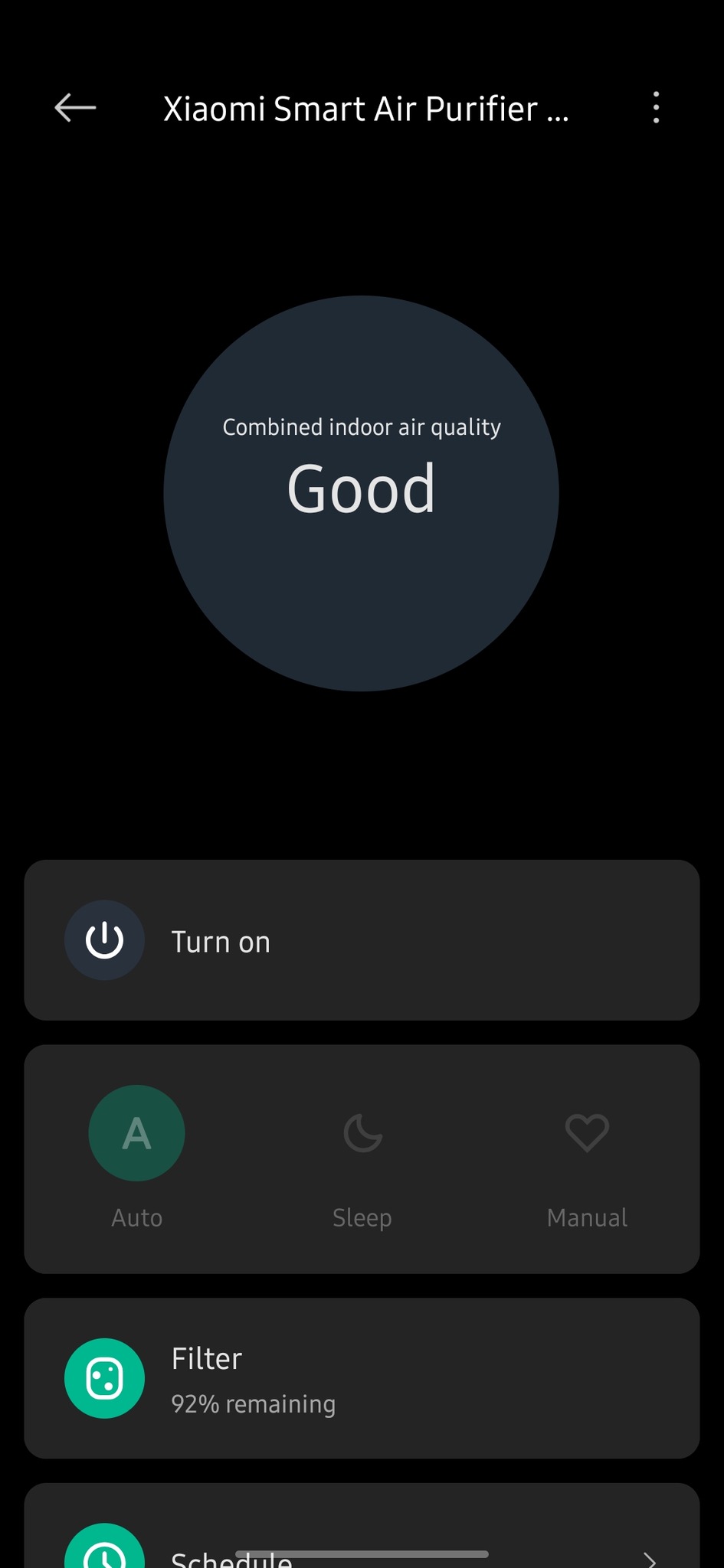This screenshot has width=724, height=1568.
Task: Open the three-dot overflow menu
Action: [x=656, y=108]
